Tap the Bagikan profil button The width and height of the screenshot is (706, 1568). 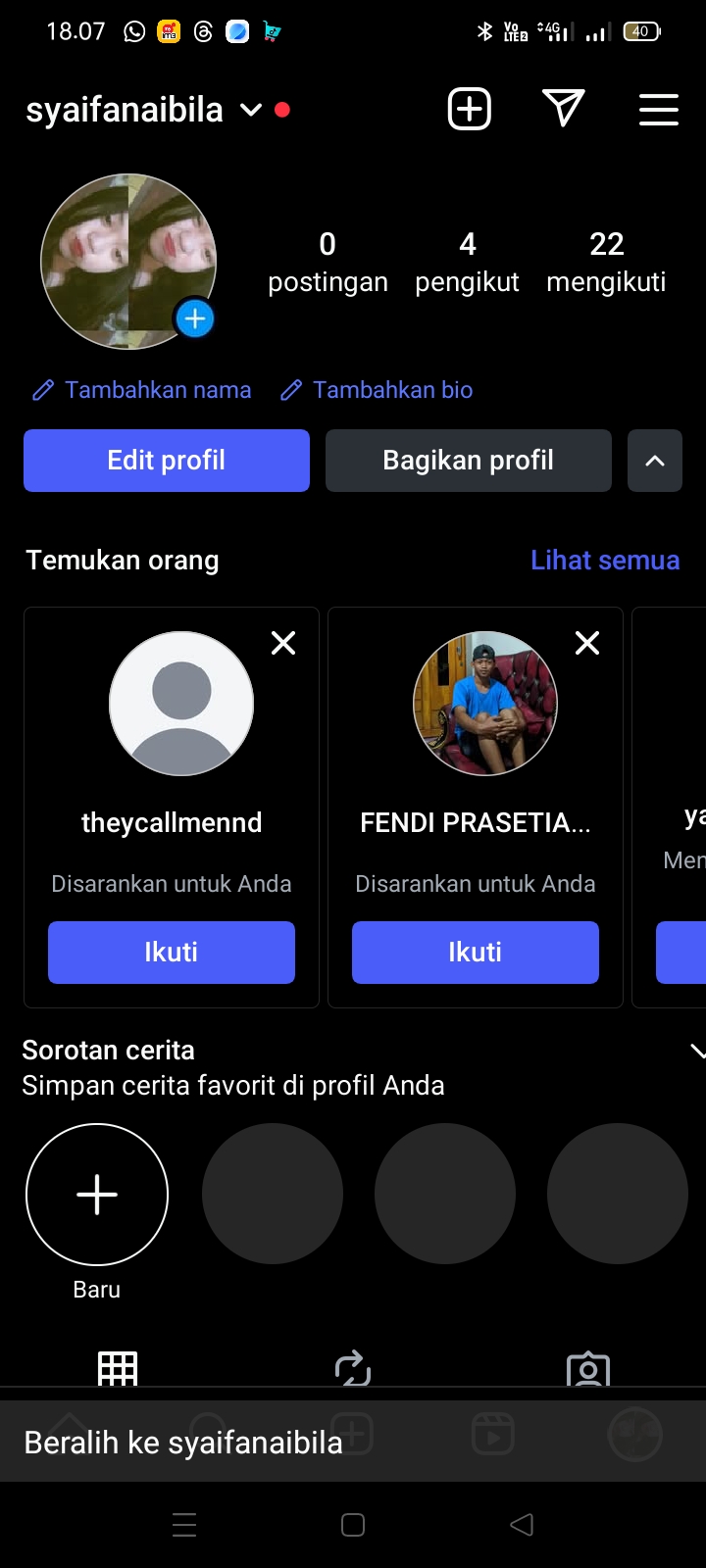pyautogui.click(x=469, y=461)
